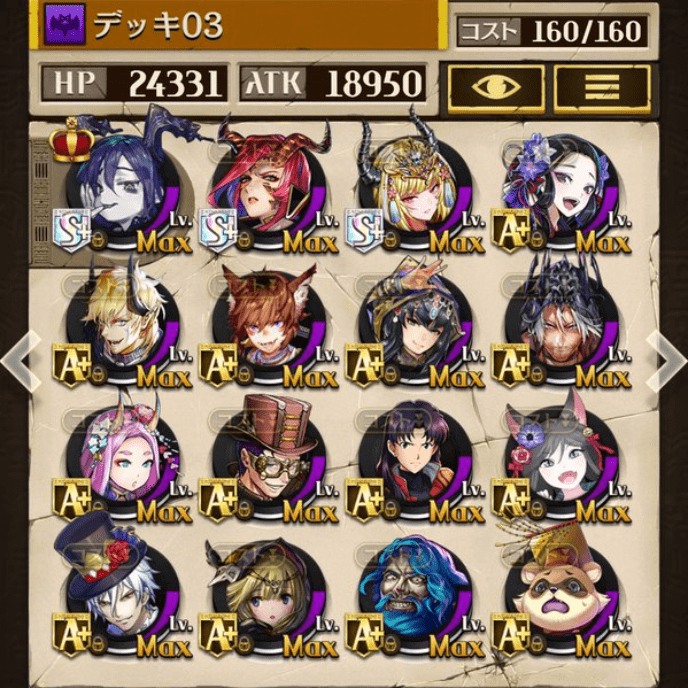The height and width of the screenshot is (688, 688).
Task: Select the grey-haired character with dark crown
Action: pyautogui.click(x=556, y=325)
